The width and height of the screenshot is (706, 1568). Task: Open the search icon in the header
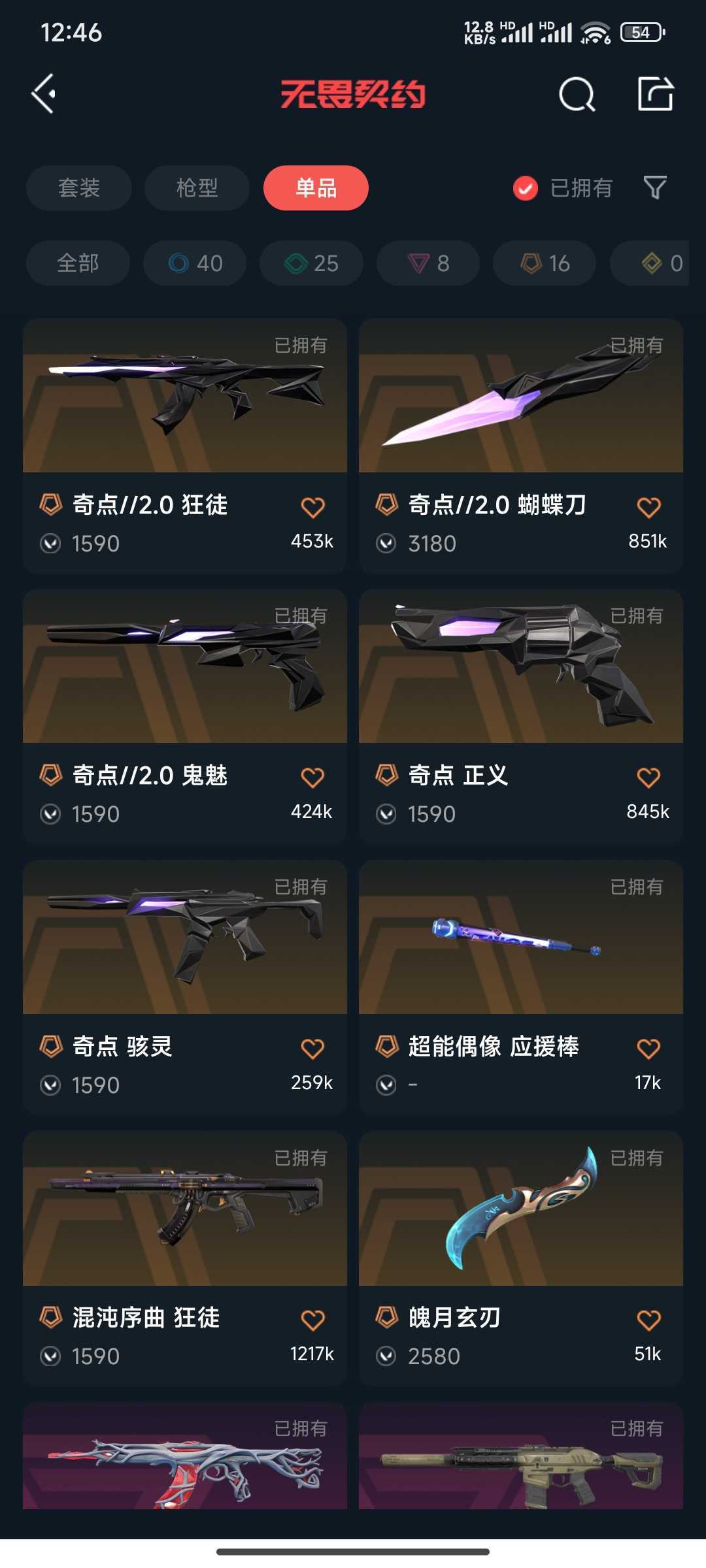[x=577, y=95]
